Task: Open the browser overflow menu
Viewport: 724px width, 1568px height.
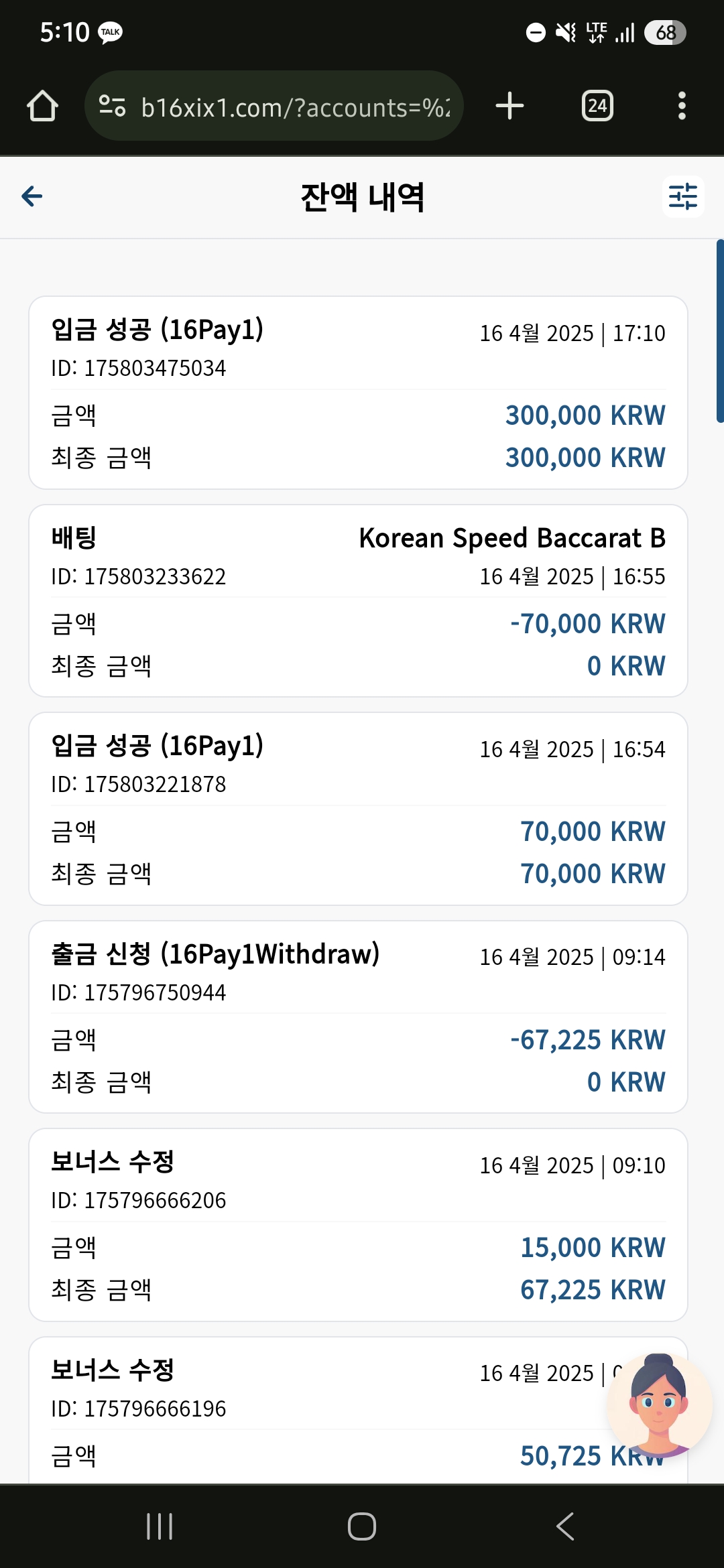Action: [682, 106]
